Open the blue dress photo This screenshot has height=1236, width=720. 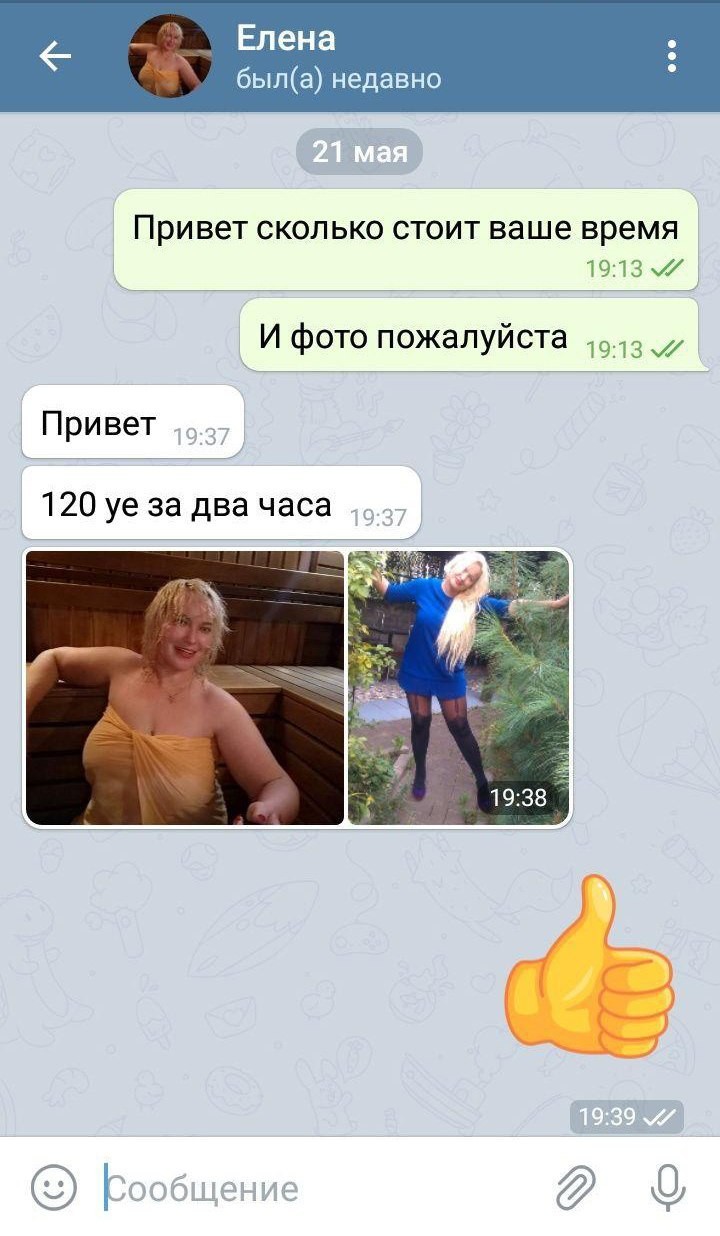458,688
